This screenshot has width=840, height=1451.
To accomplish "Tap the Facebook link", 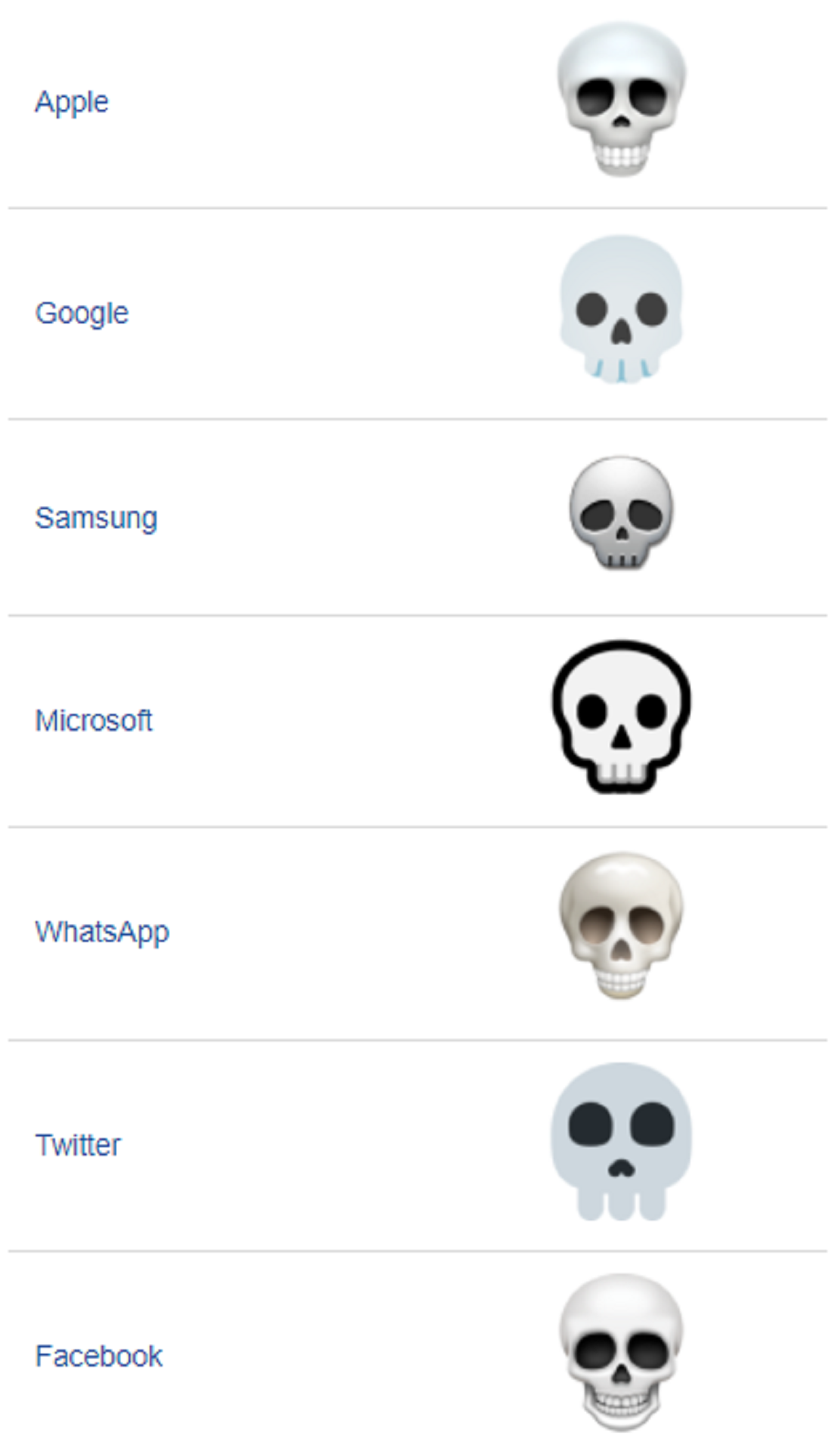I will (x=99, y=1357).
